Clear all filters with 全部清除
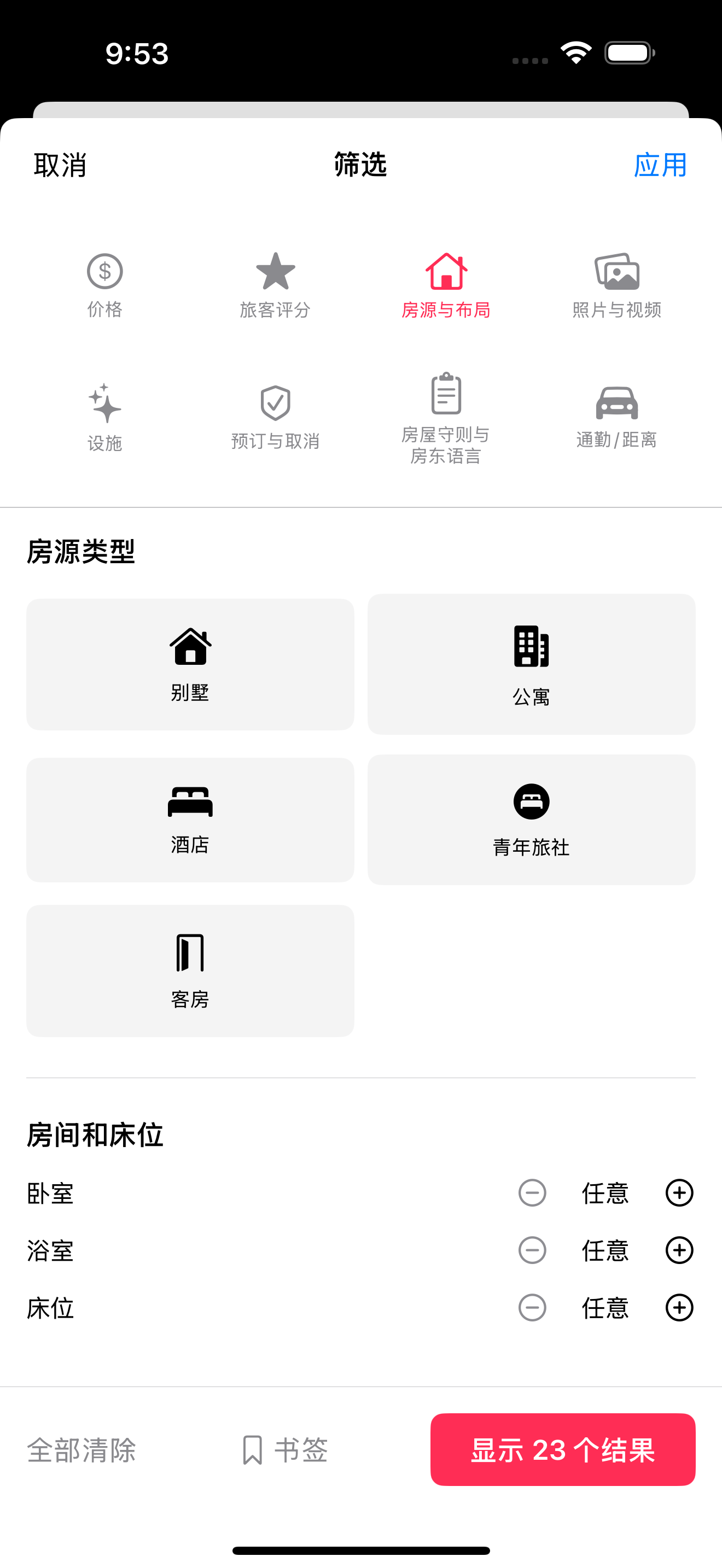 (81, 1450)
